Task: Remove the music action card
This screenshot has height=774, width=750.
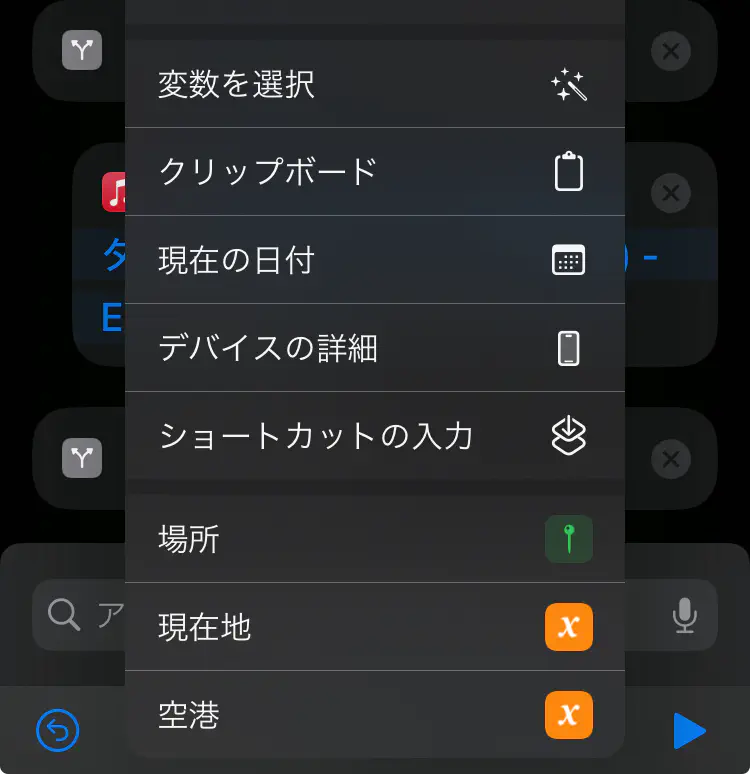Action: (670, 193)
